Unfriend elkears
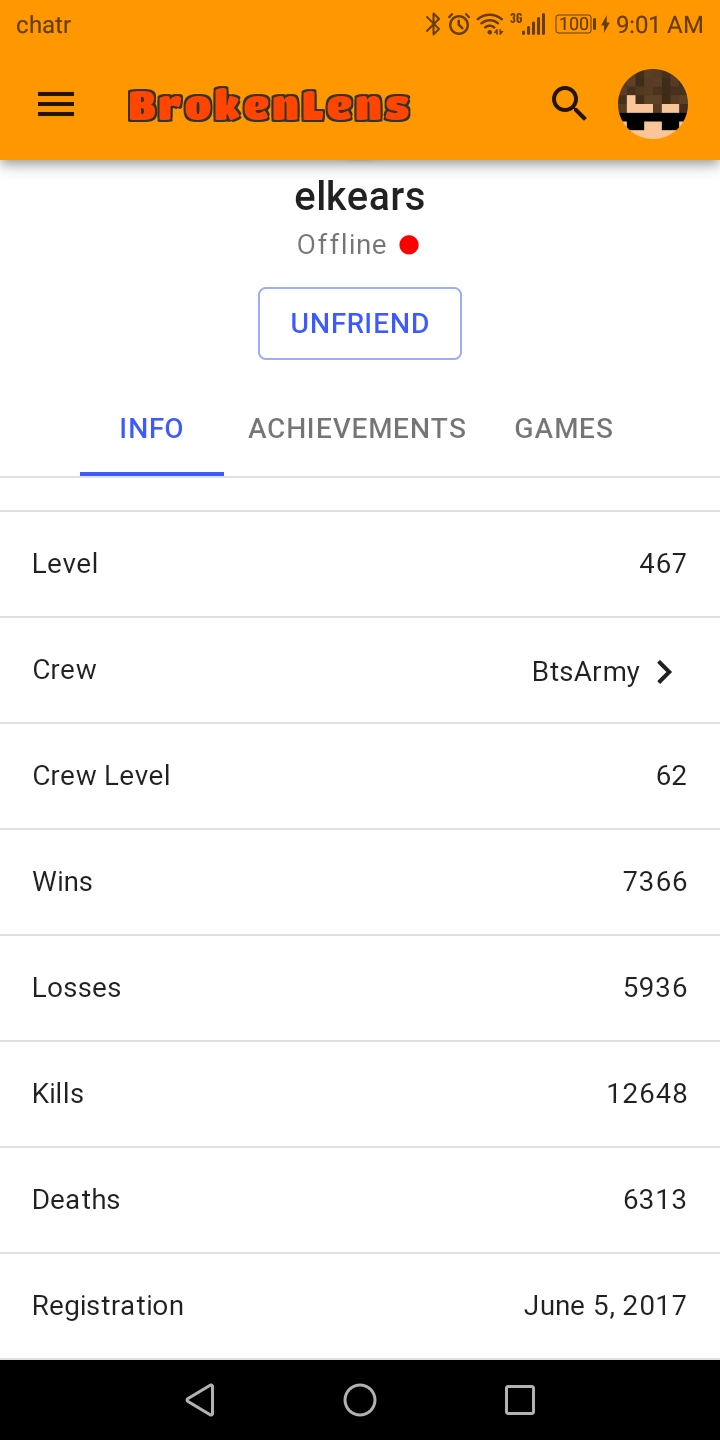The image size is (720, 1440). click(360, 323)
